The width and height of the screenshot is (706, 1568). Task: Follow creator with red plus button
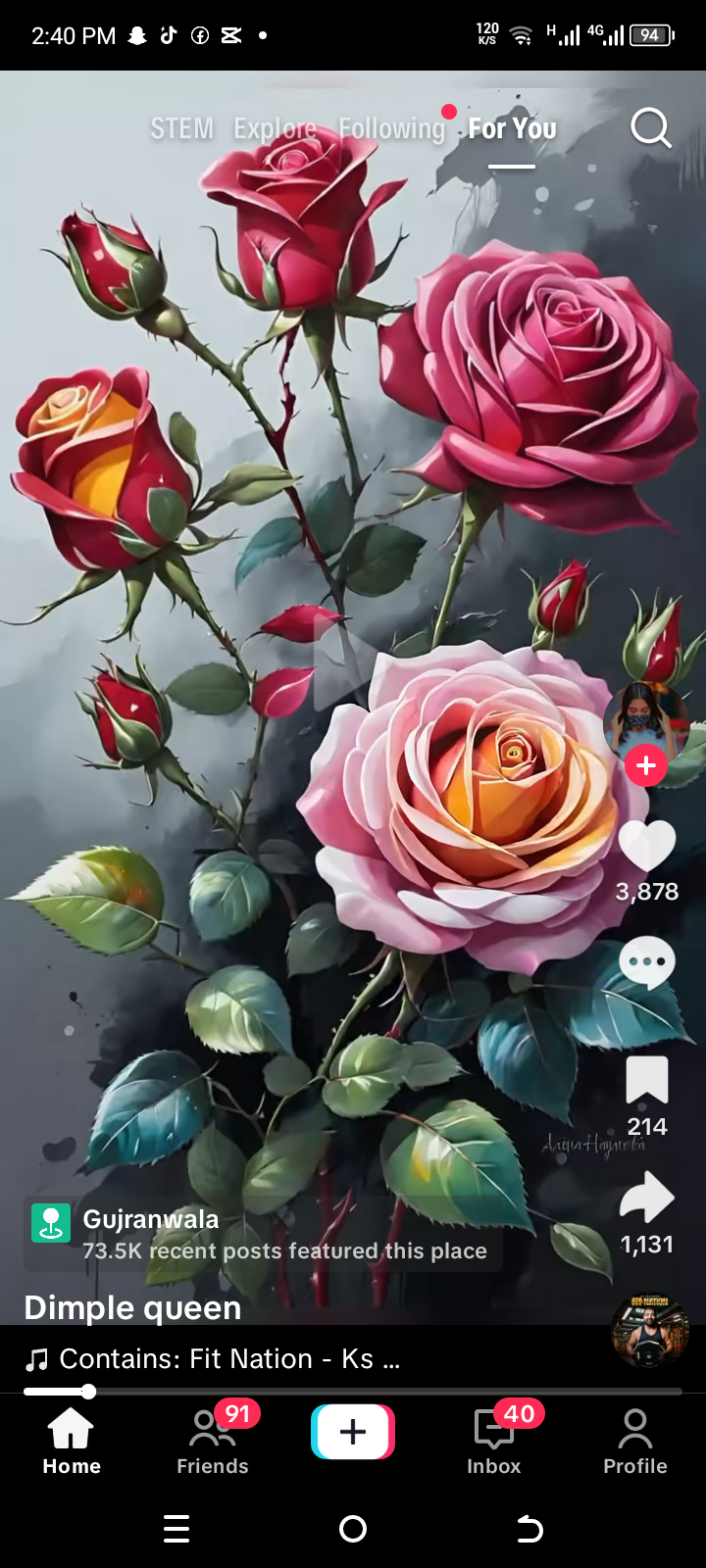(645, 765)
